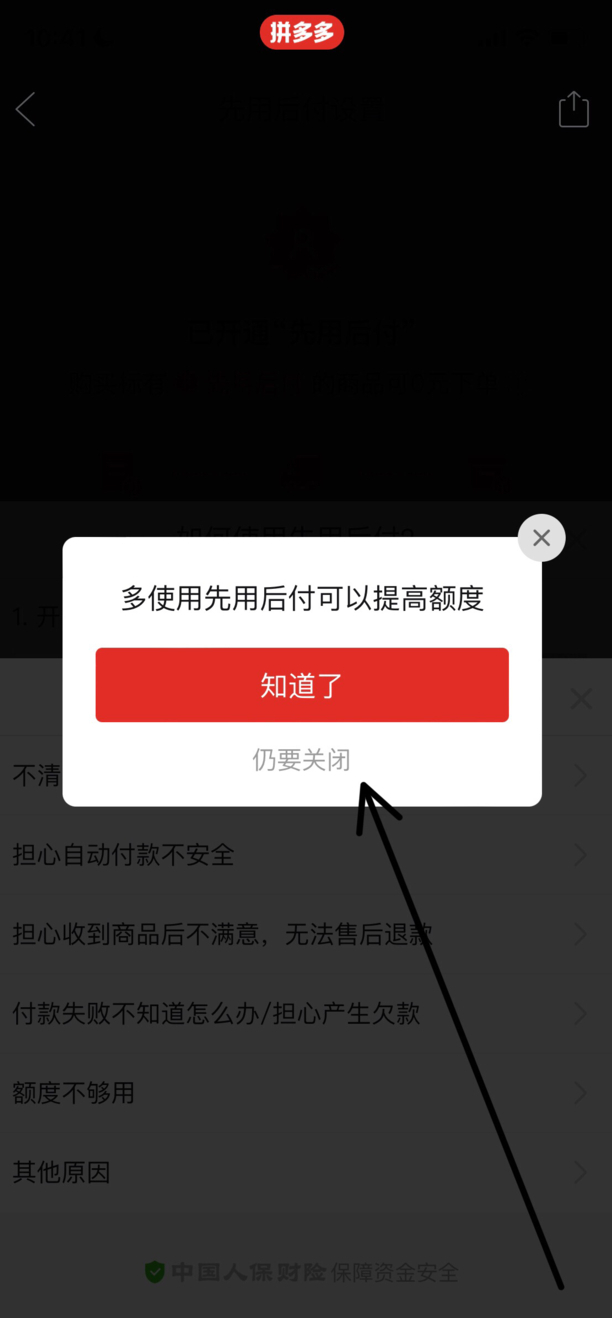This screenshot has width=612, height=1318.
Task: Dismiss the dialog with the round X
Action: pos(542,538)
